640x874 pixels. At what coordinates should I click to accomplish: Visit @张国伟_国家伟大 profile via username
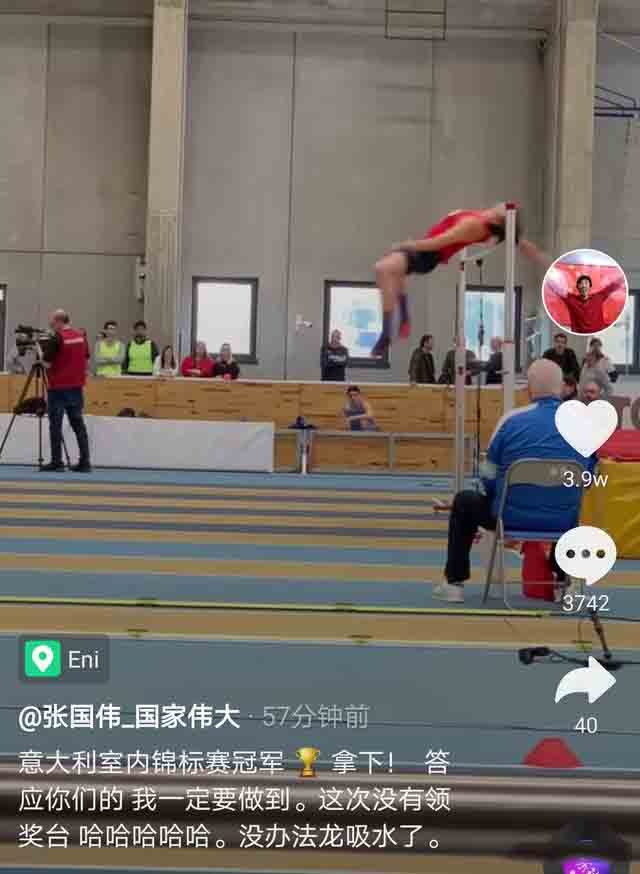[129, 717]
